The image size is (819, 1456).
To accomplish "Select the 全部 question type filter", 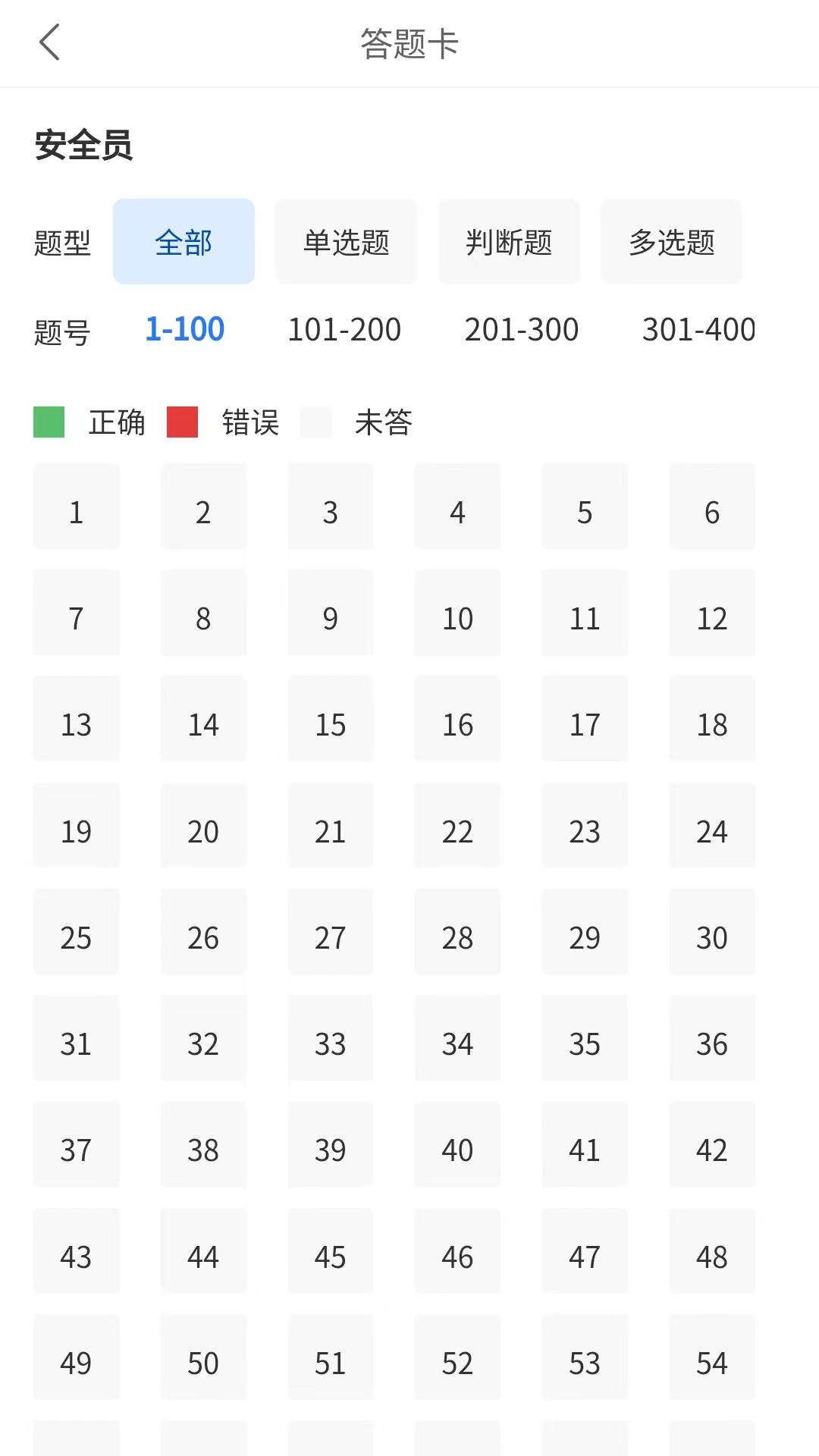I will 184,242.
